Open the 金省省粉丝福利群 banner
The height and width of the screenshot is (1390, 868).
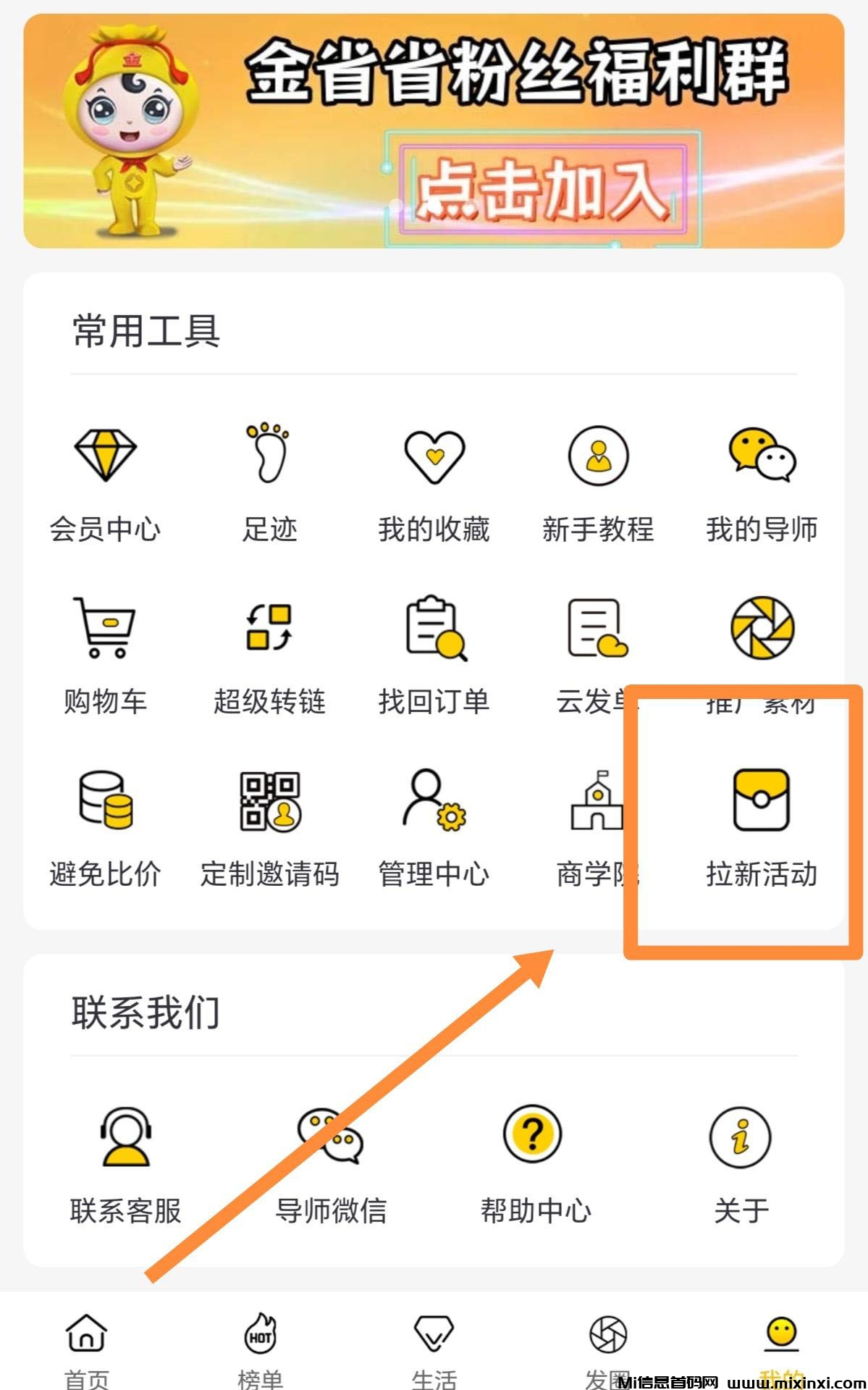[x=434, y=131]
